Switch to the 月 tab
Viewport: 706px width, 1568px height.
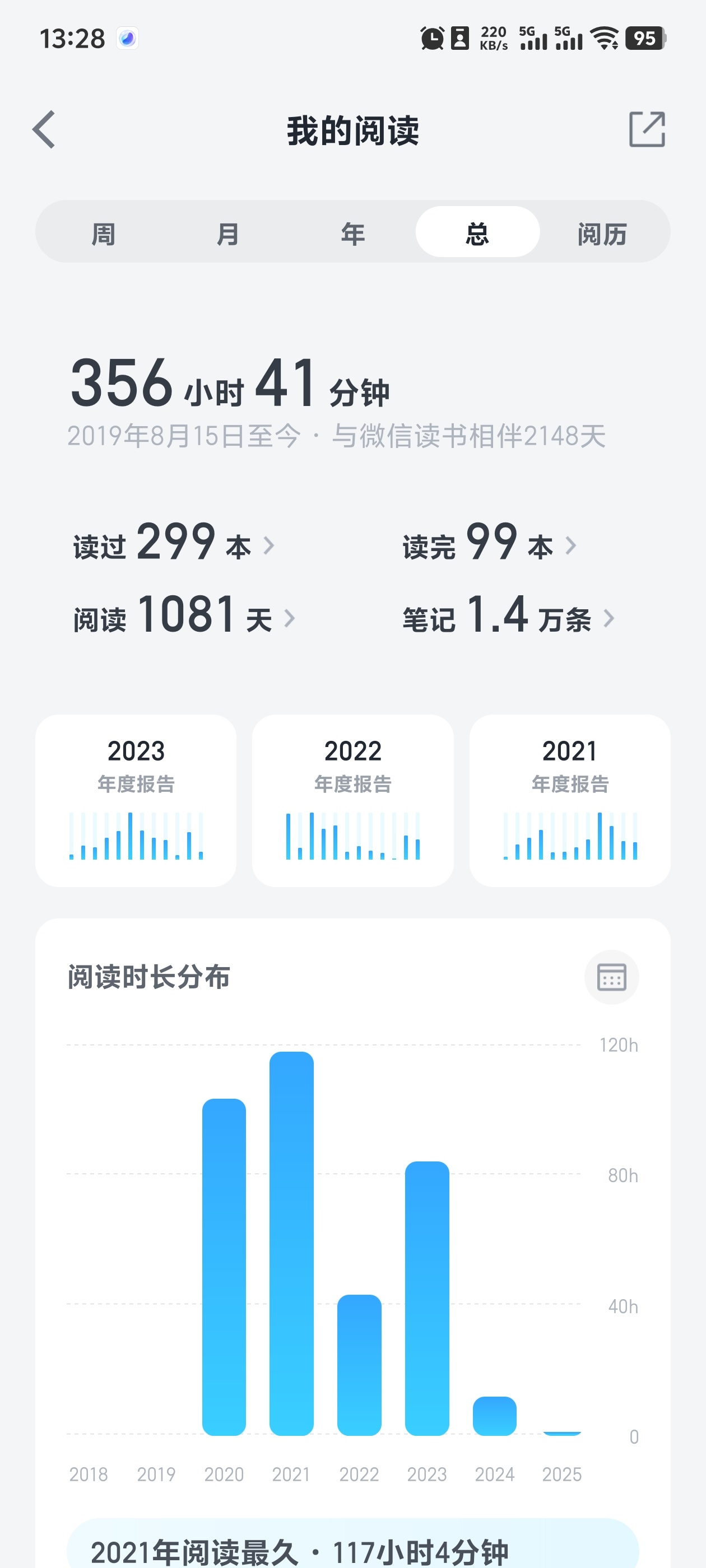(228, 233)
